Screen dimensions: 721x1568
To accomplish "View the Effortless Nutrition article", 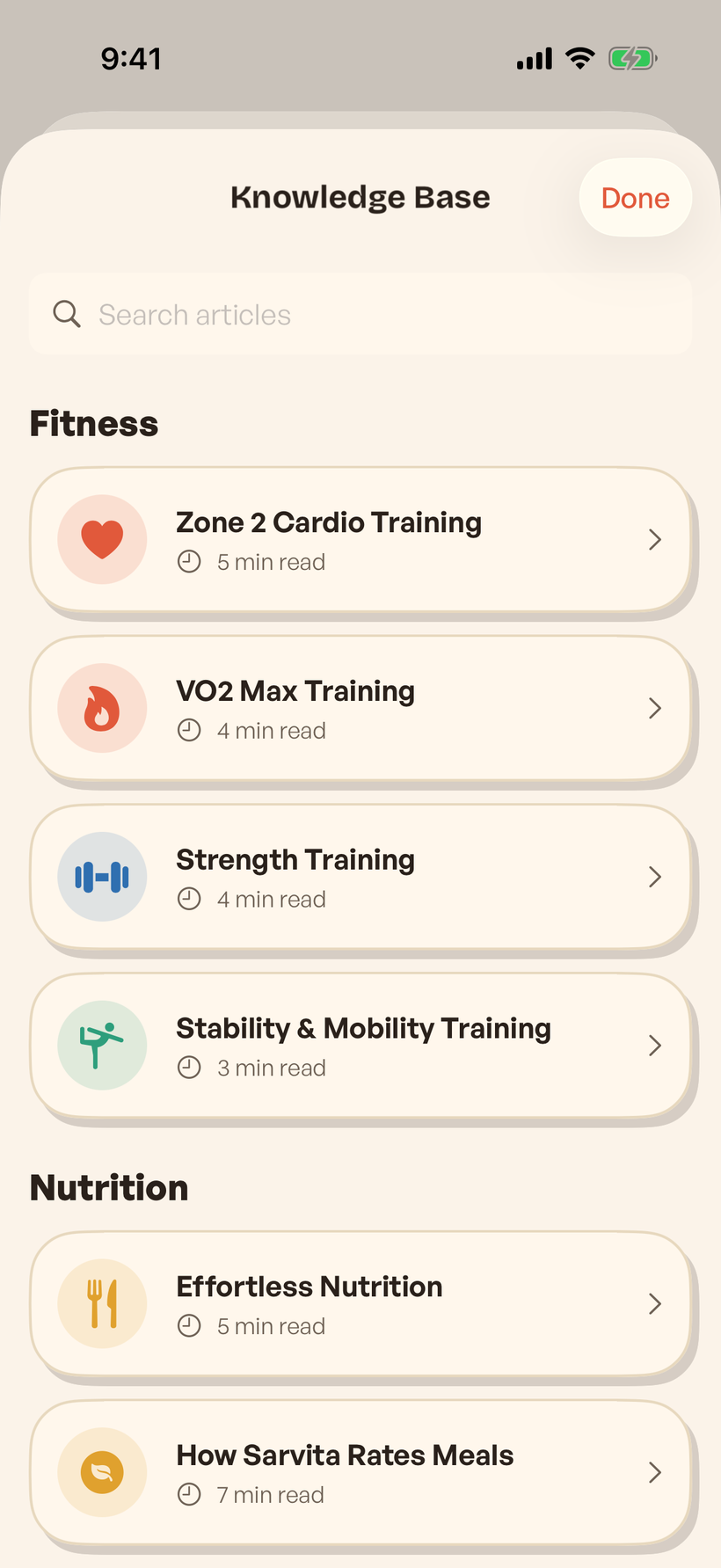I will [360, 1303].
